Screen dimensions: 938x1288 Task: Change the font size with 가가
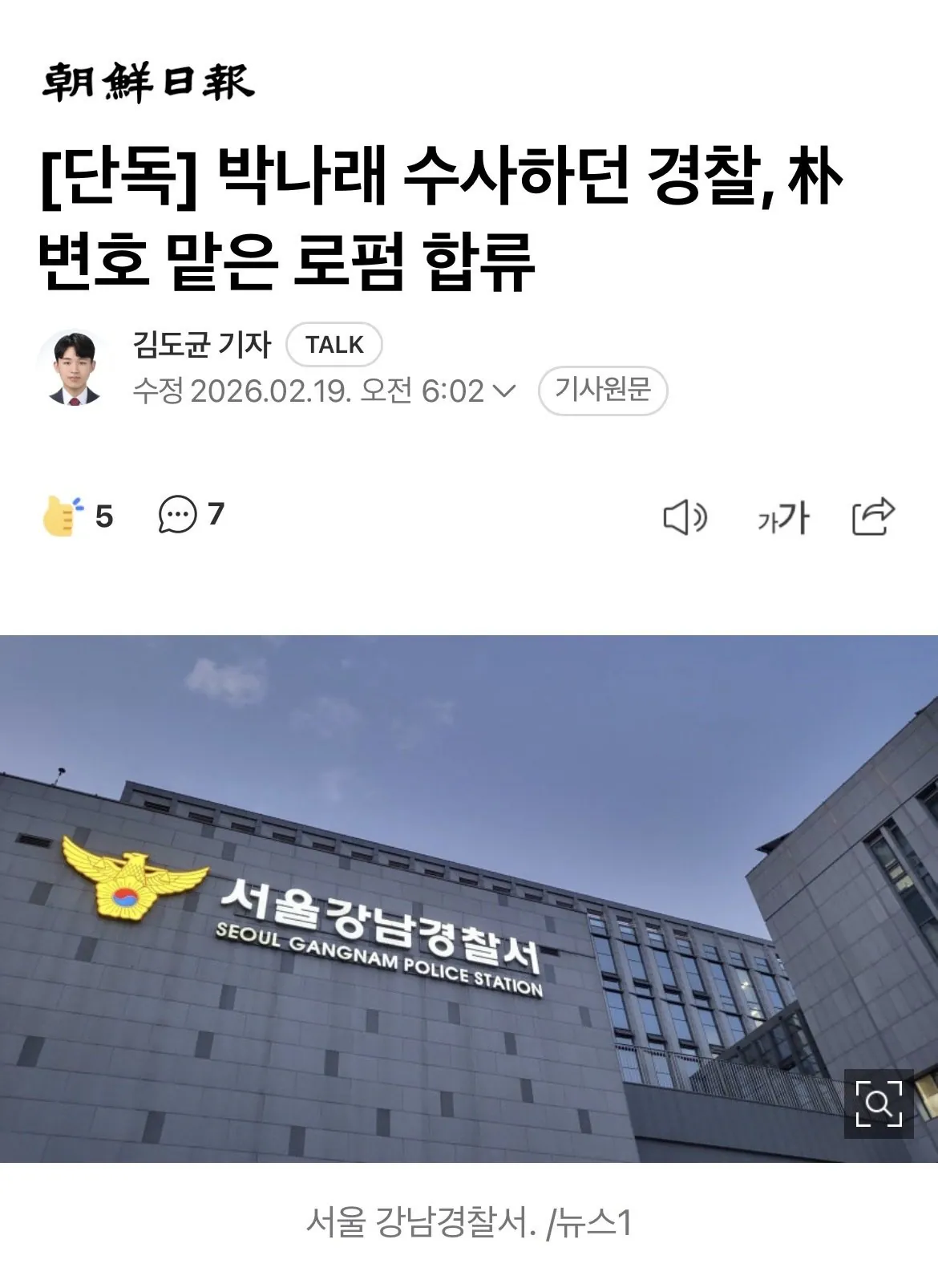click(782, 517)
